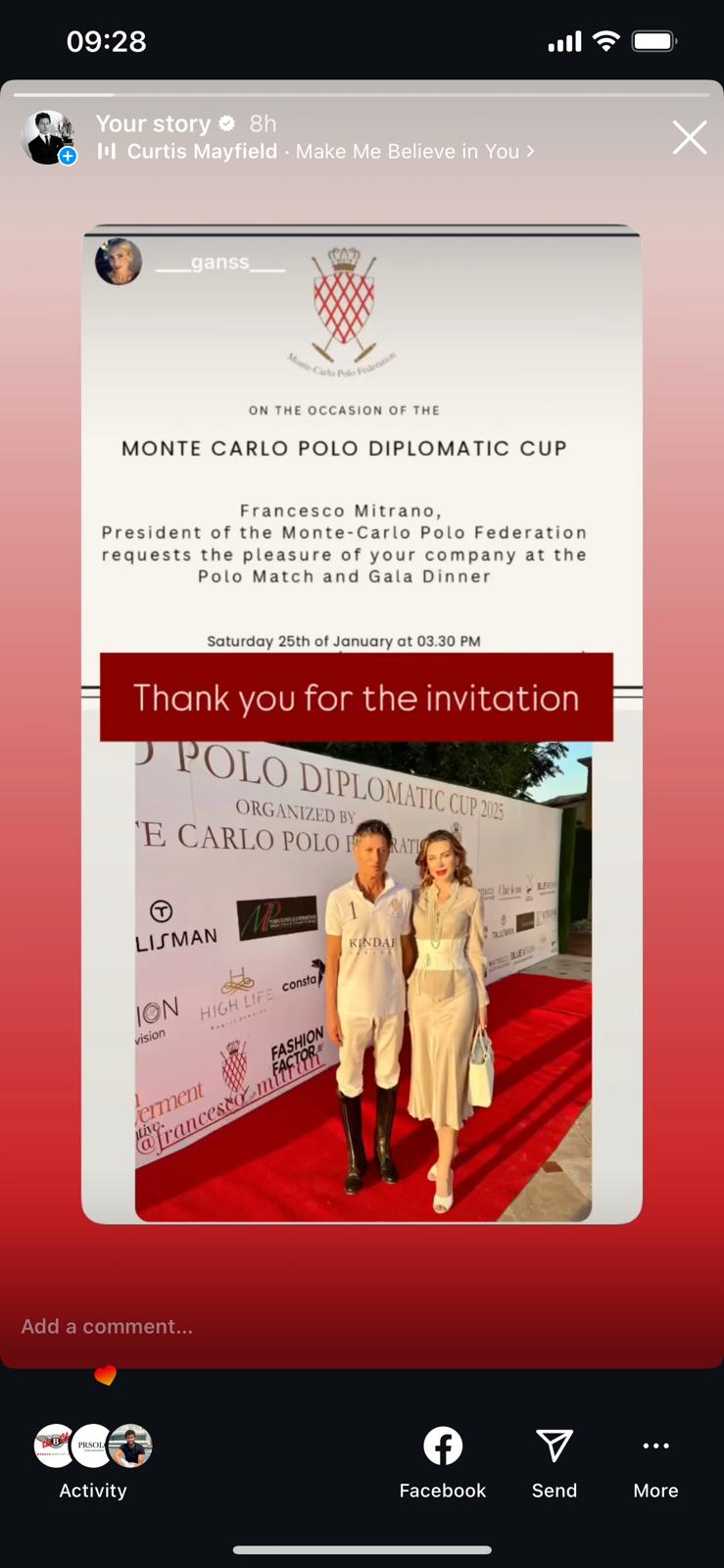Screen dimensions: 724x1568
Task: Share story to Facebook
Action: coord(442,1460)
